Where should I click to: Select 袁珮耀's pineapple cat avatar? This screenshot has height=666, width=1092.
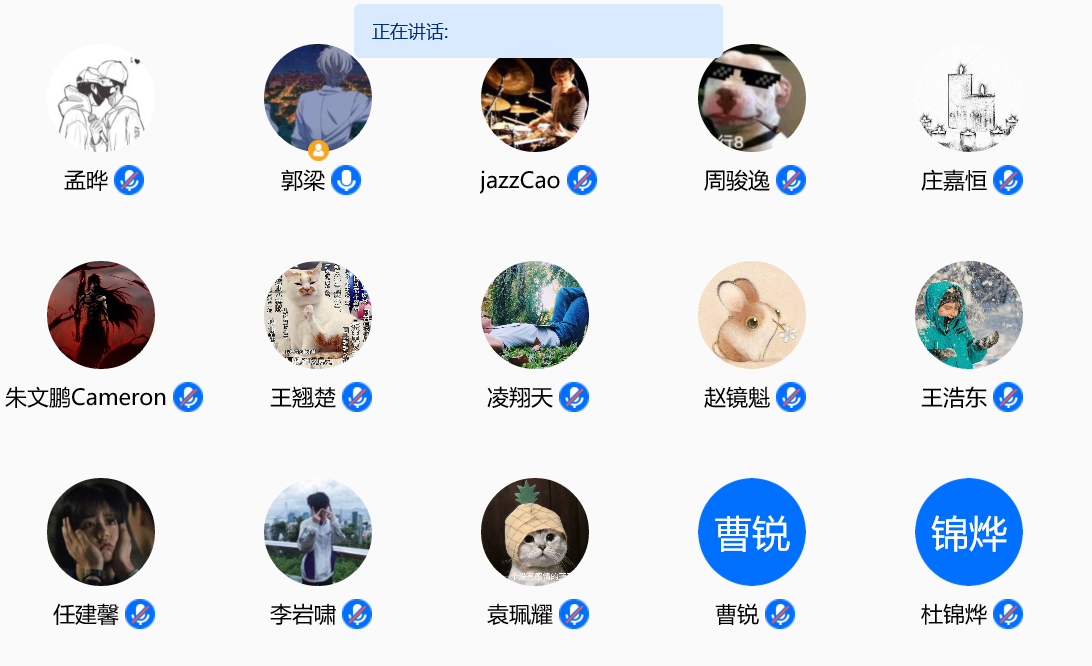coord(535,532)
